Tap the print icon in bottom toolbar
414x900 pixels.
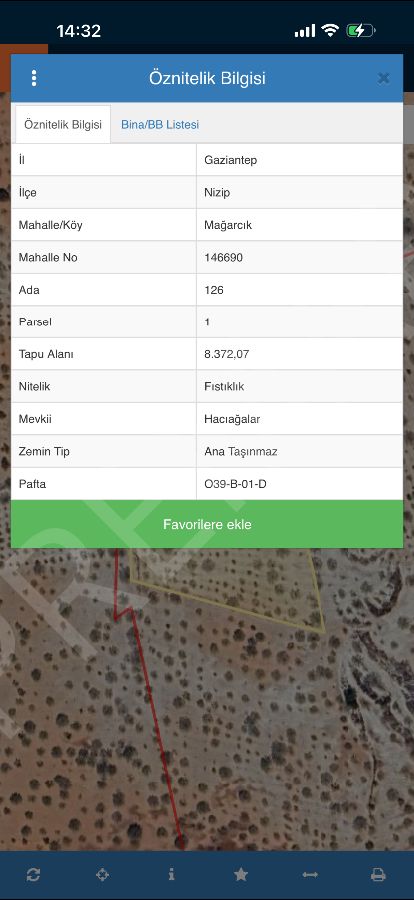378,875
